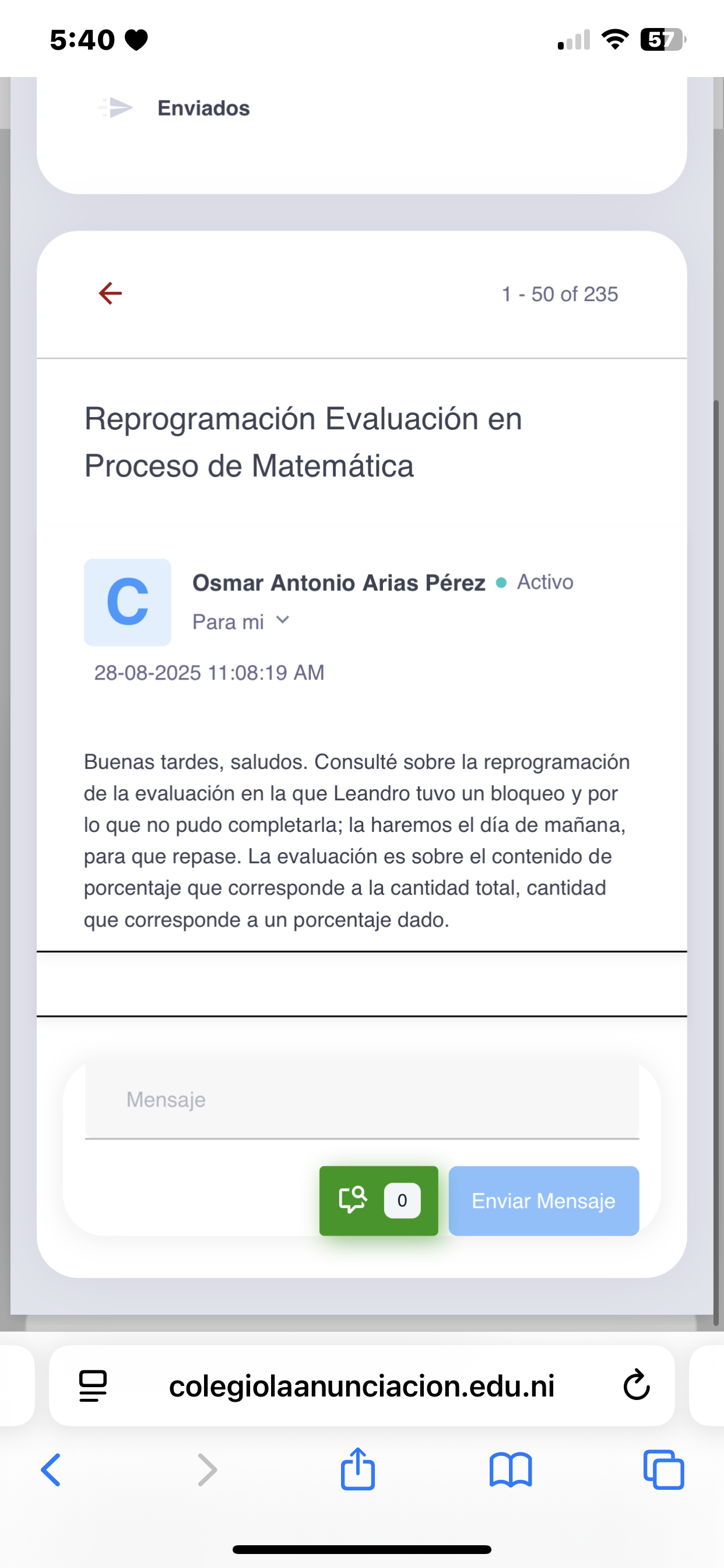
Task: Go back in Safari browser
Action: (x=51, y=1470)
